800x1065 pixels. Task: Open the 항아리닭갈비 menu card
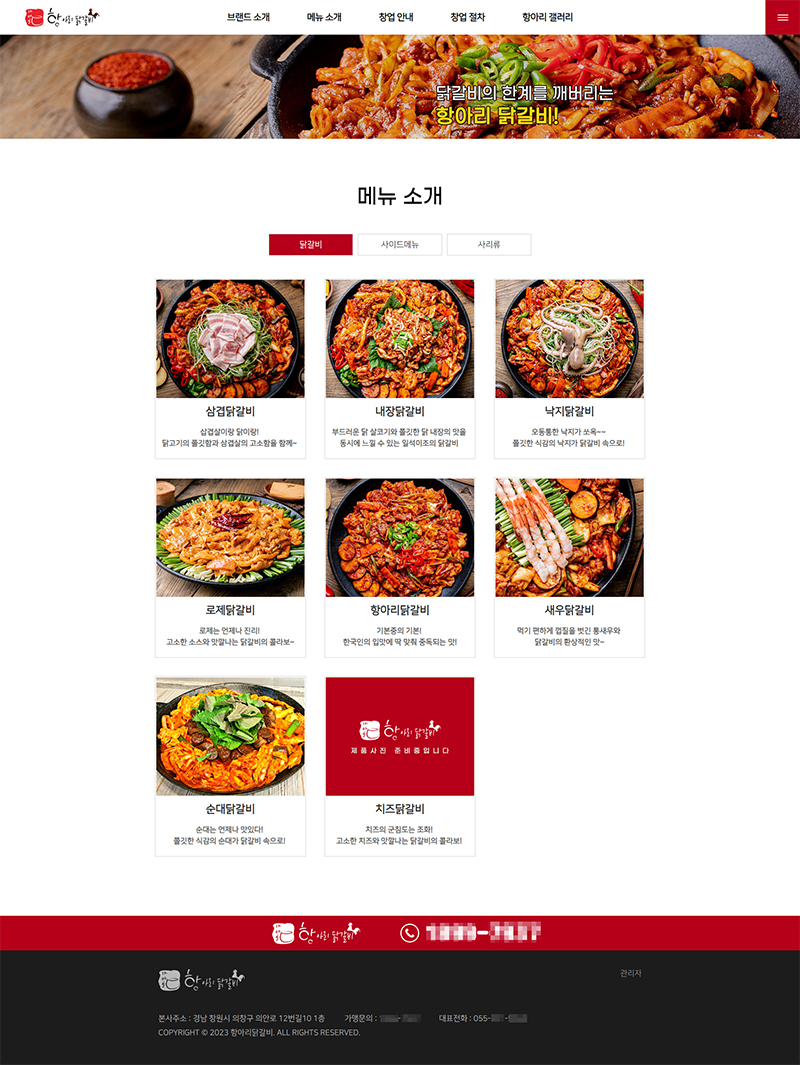click(x=400, y=538)
